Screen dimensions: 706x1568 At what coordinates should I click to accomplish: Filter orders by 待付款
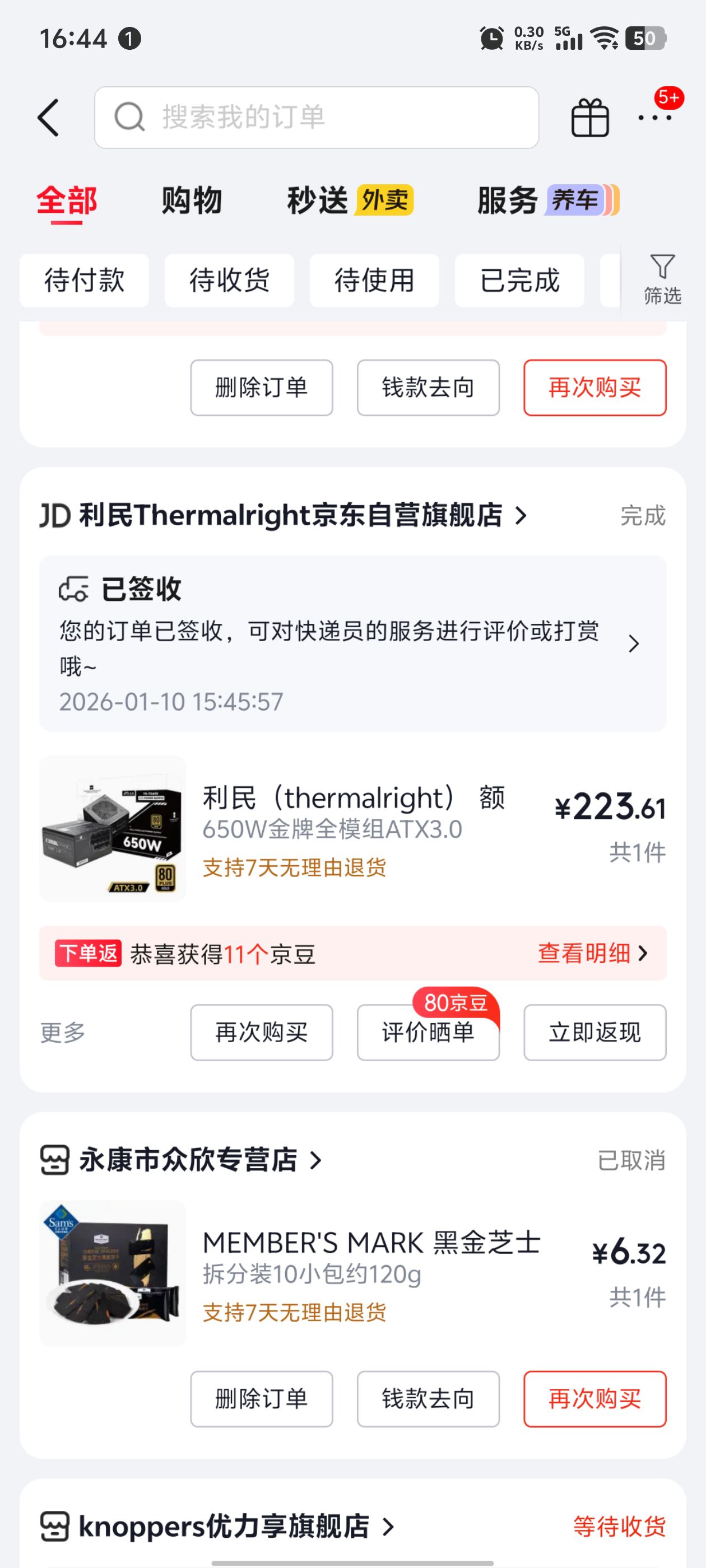click(x=84, y=281)
